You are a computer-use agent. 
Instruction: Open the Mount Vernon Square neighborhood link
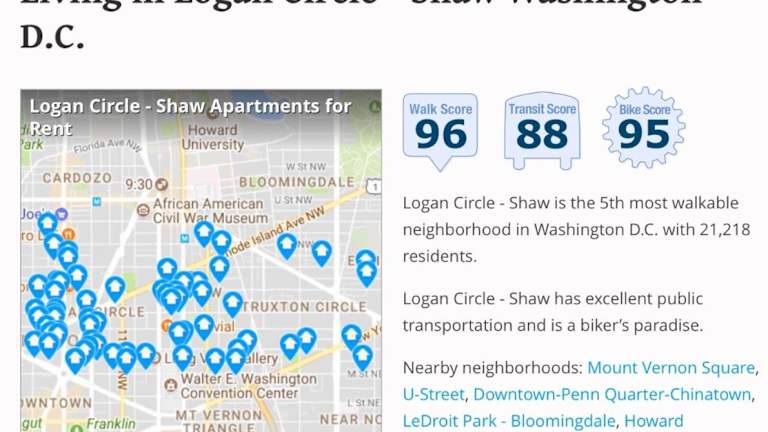pos(671,367)
